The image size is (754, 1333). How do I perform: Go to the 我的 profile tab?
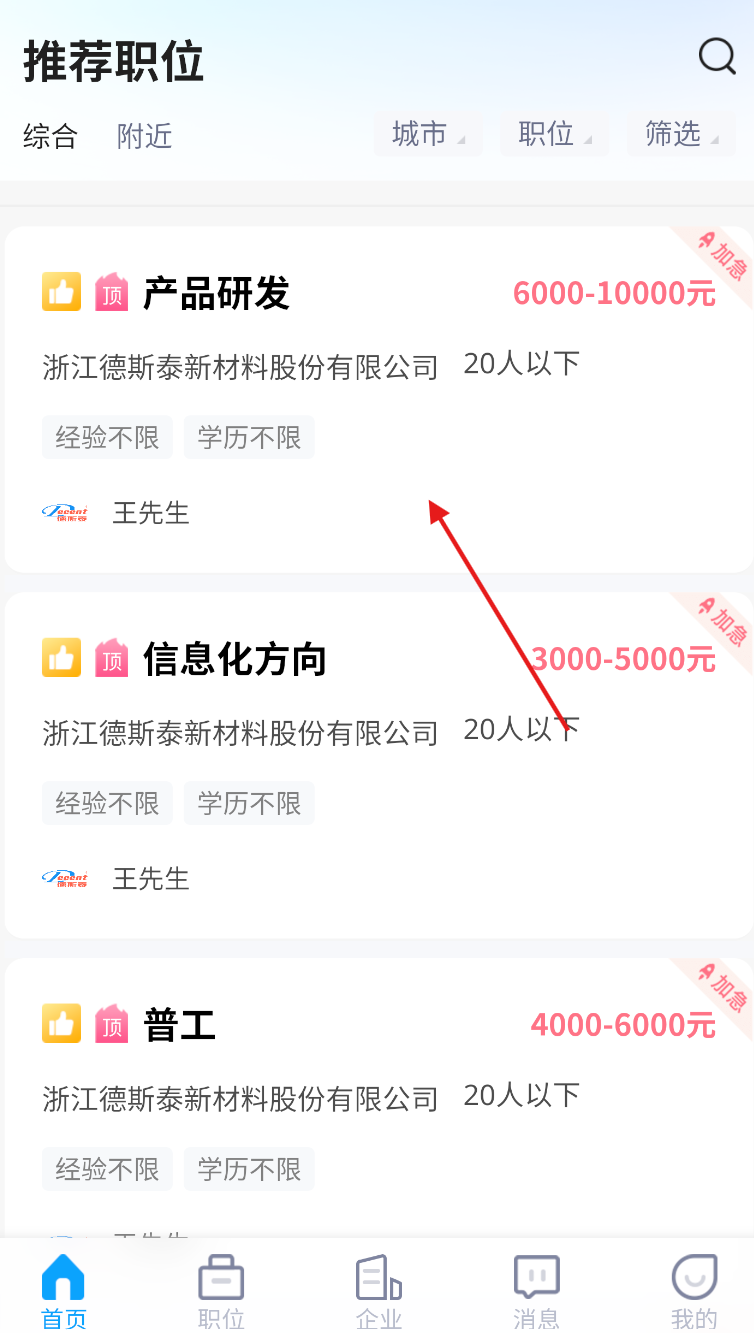[694, 1291]
